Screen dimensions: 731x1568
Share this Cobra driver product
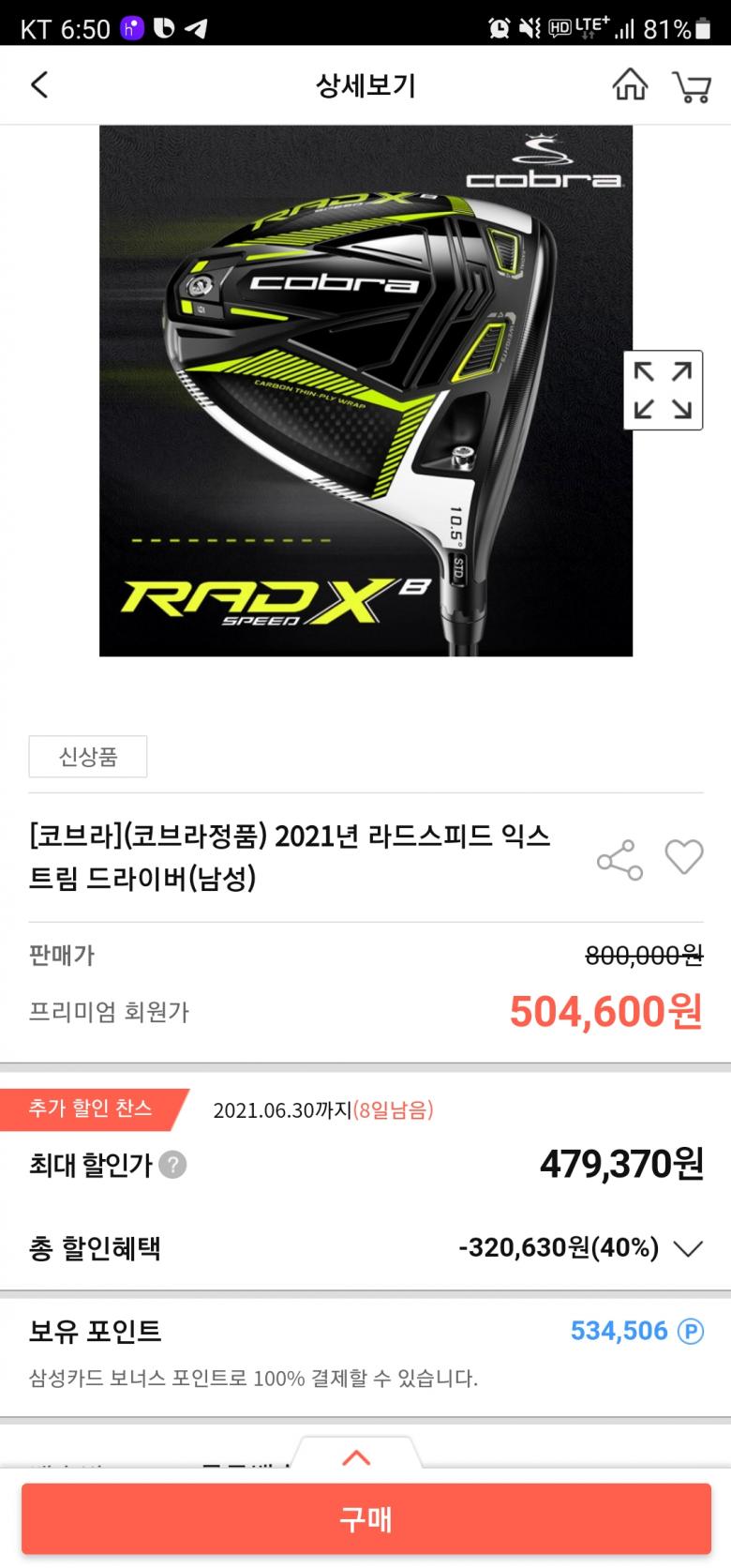point(619,858)
